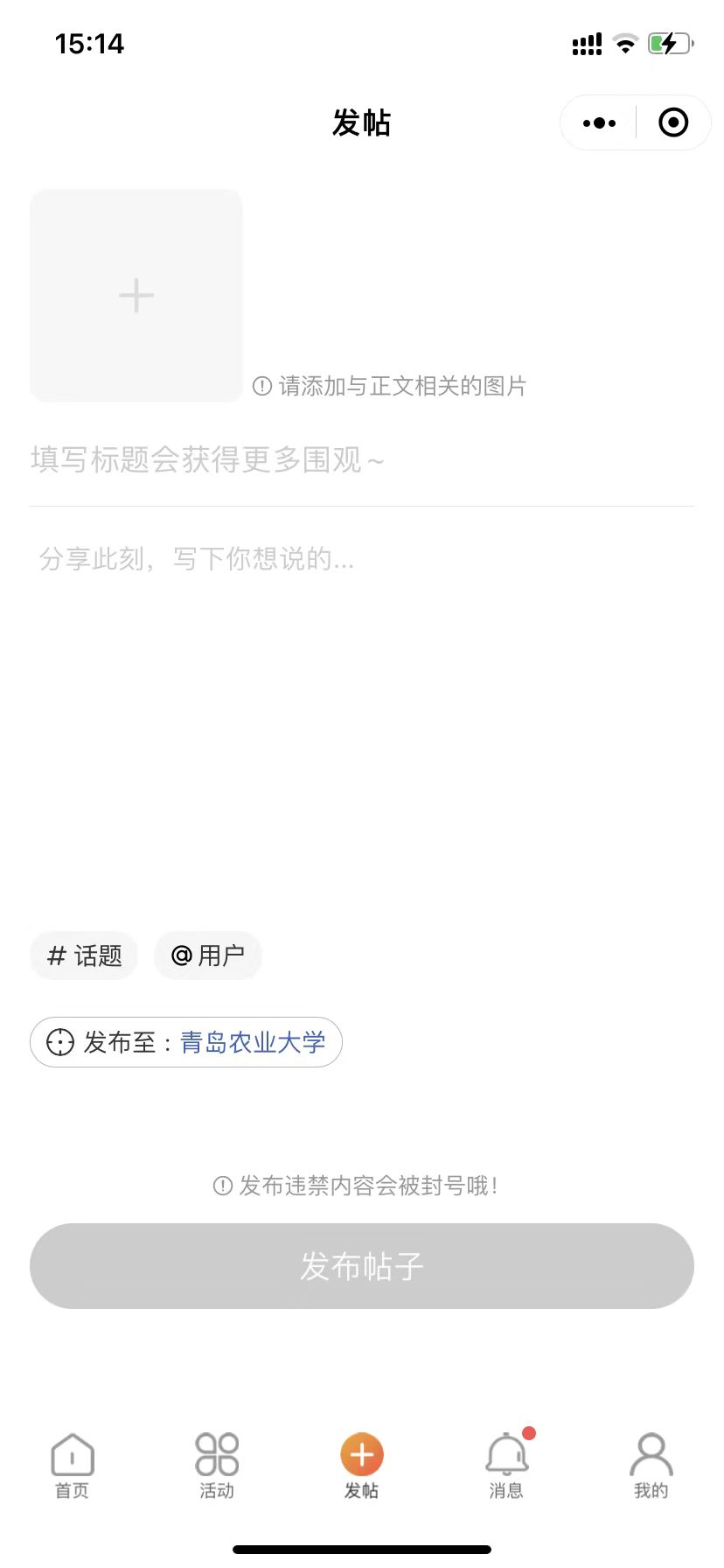Go to the 消息 tab
The height and width of the screenshot is (1568, 724).
click(x=506, y=1466)
